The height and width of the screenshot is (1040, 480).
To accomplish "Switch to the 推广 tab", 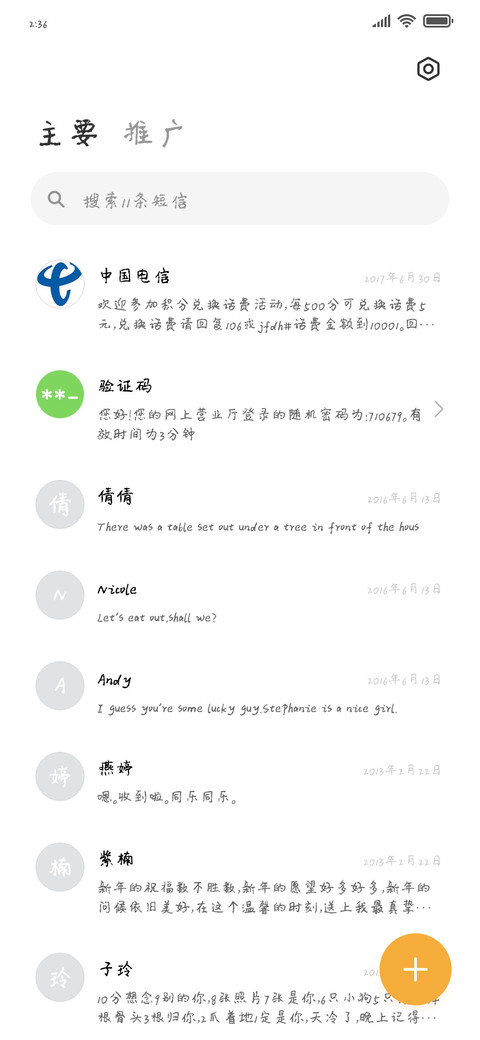I will coord(153,134).
